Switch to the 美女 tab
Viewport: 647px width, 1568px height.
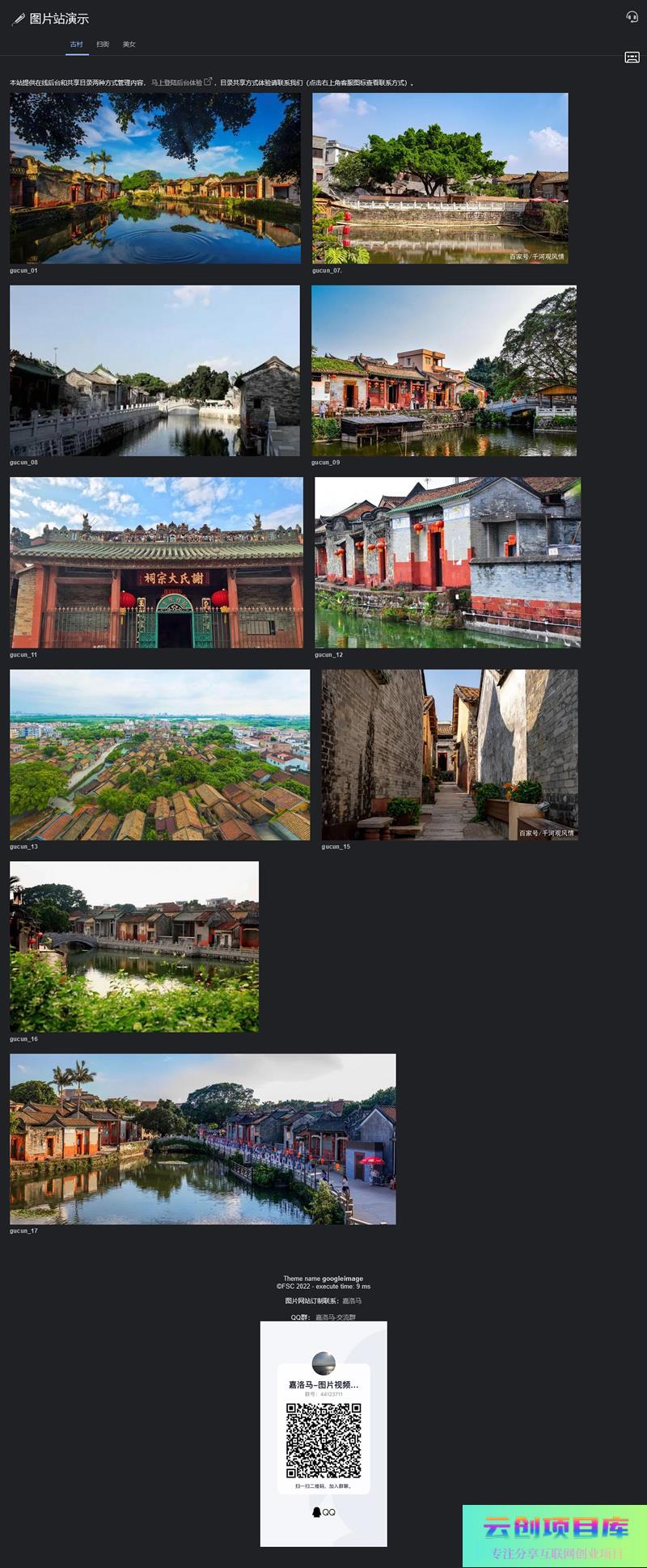pos(129,44)
